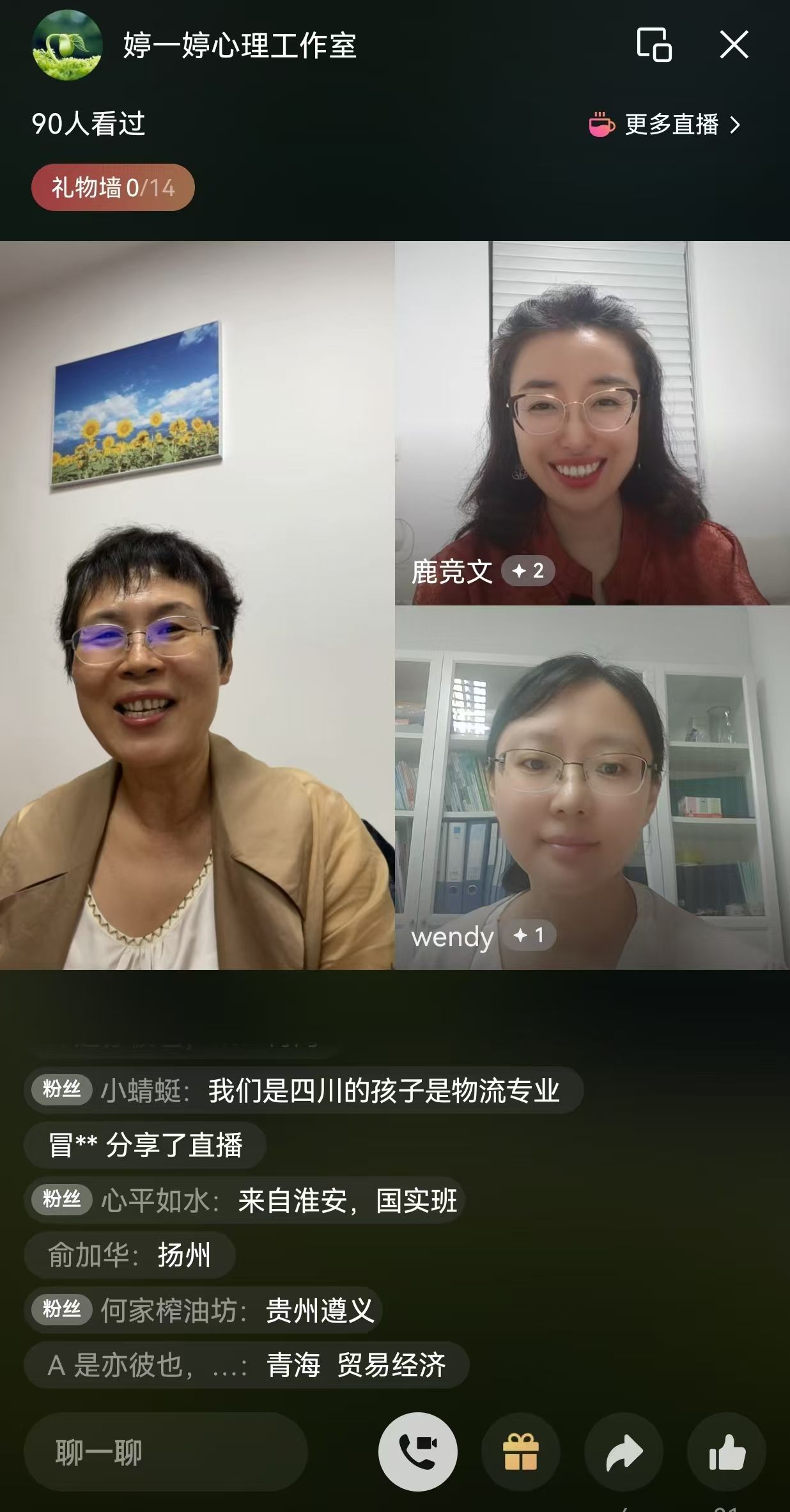This screenshot has height=1512, width=790.
Task: Tap the 聊一聊 chat input
Action: tap(165, 1453)
